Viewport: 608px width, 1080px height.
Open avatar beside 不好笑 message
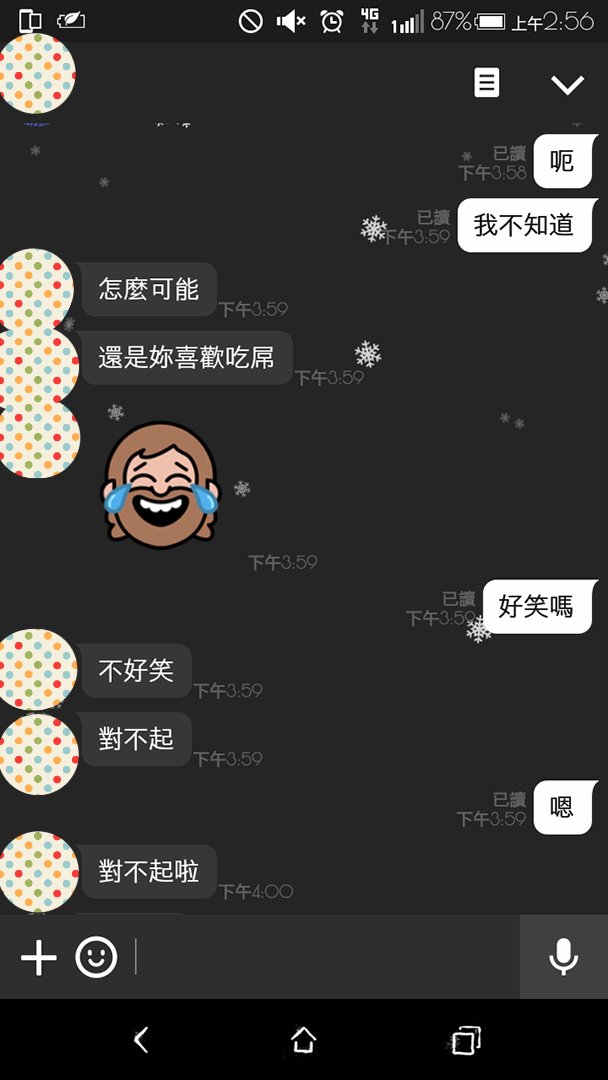(x=37, y=669)
